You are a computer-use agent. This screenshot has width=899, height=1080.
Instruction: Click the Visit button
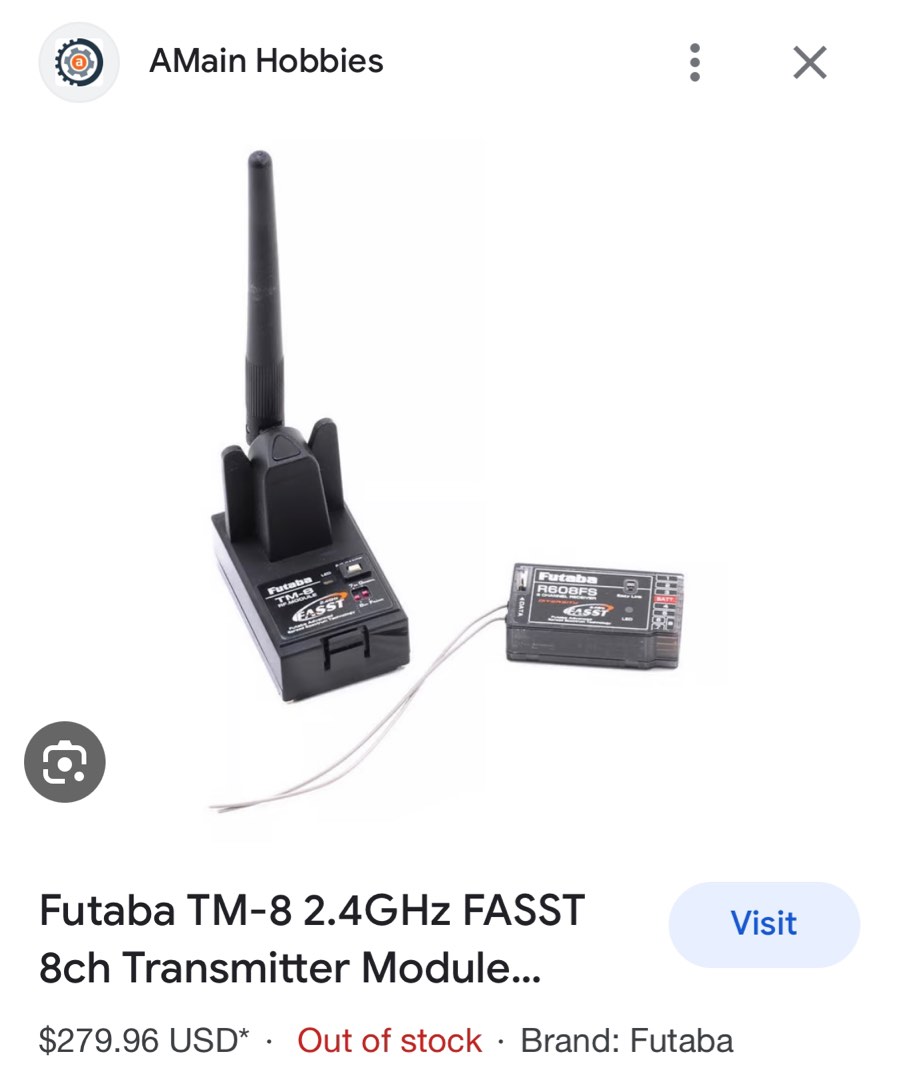[x=763, y=923]
